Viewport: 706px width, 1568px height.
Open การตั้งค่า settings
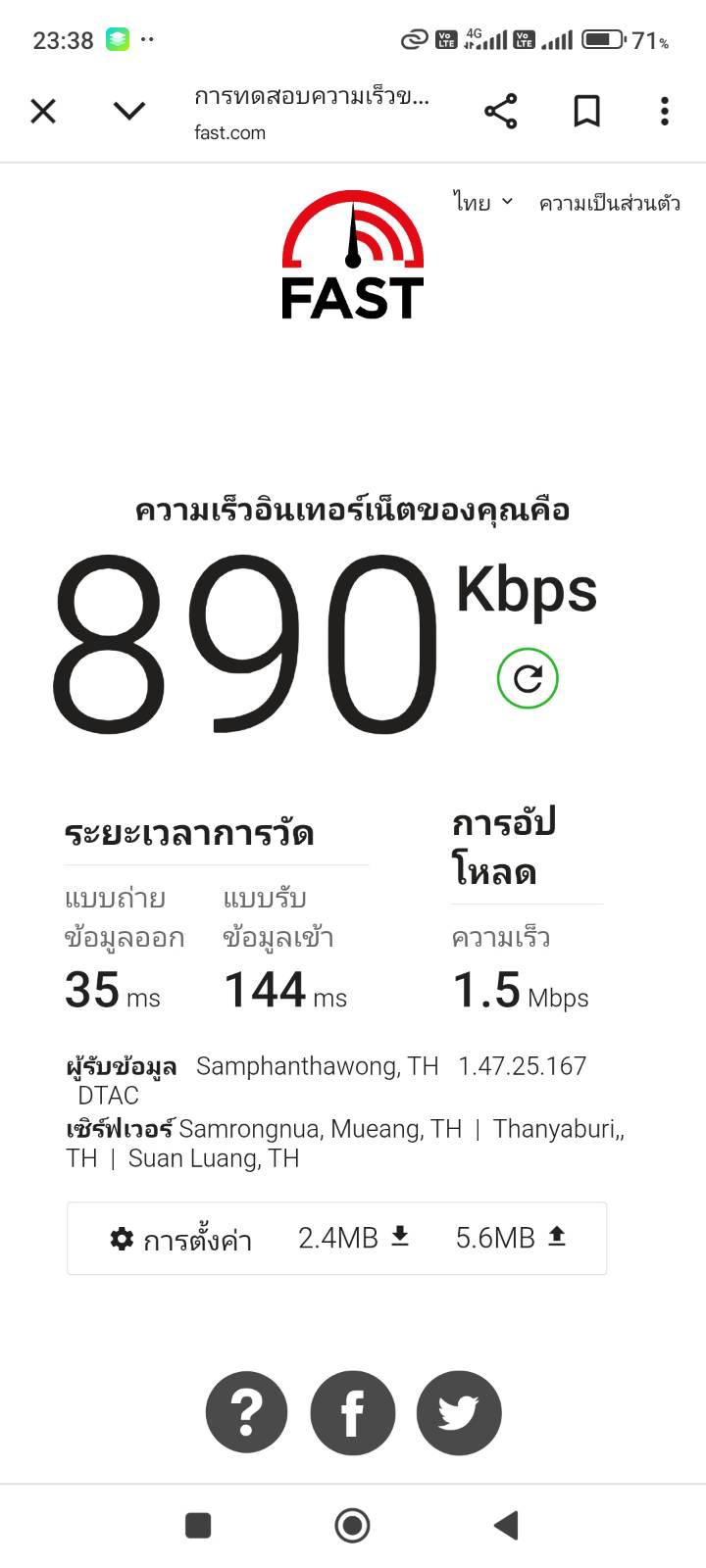(x=180, y=1240)
